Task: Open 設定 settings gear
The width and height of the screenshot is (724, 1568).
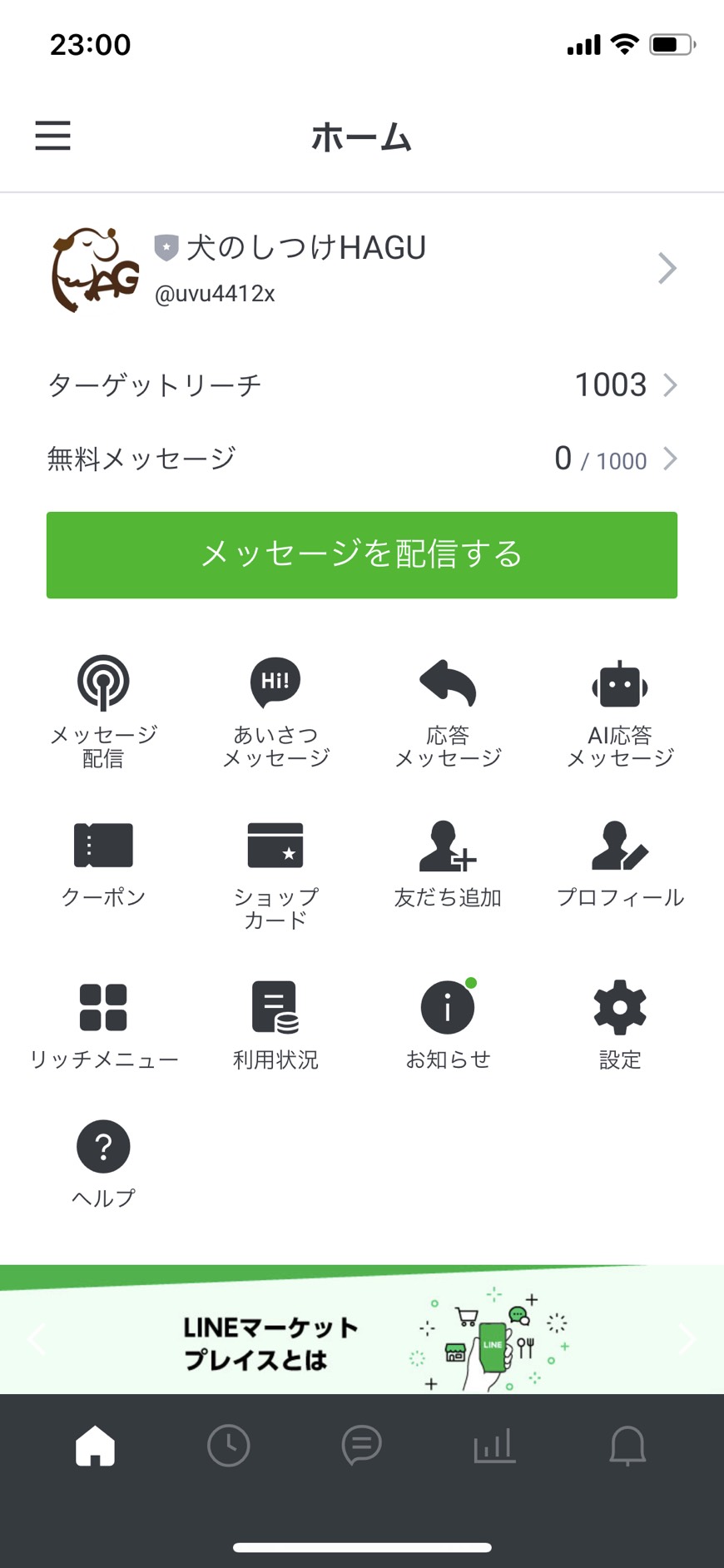Action: point(620,1025)
